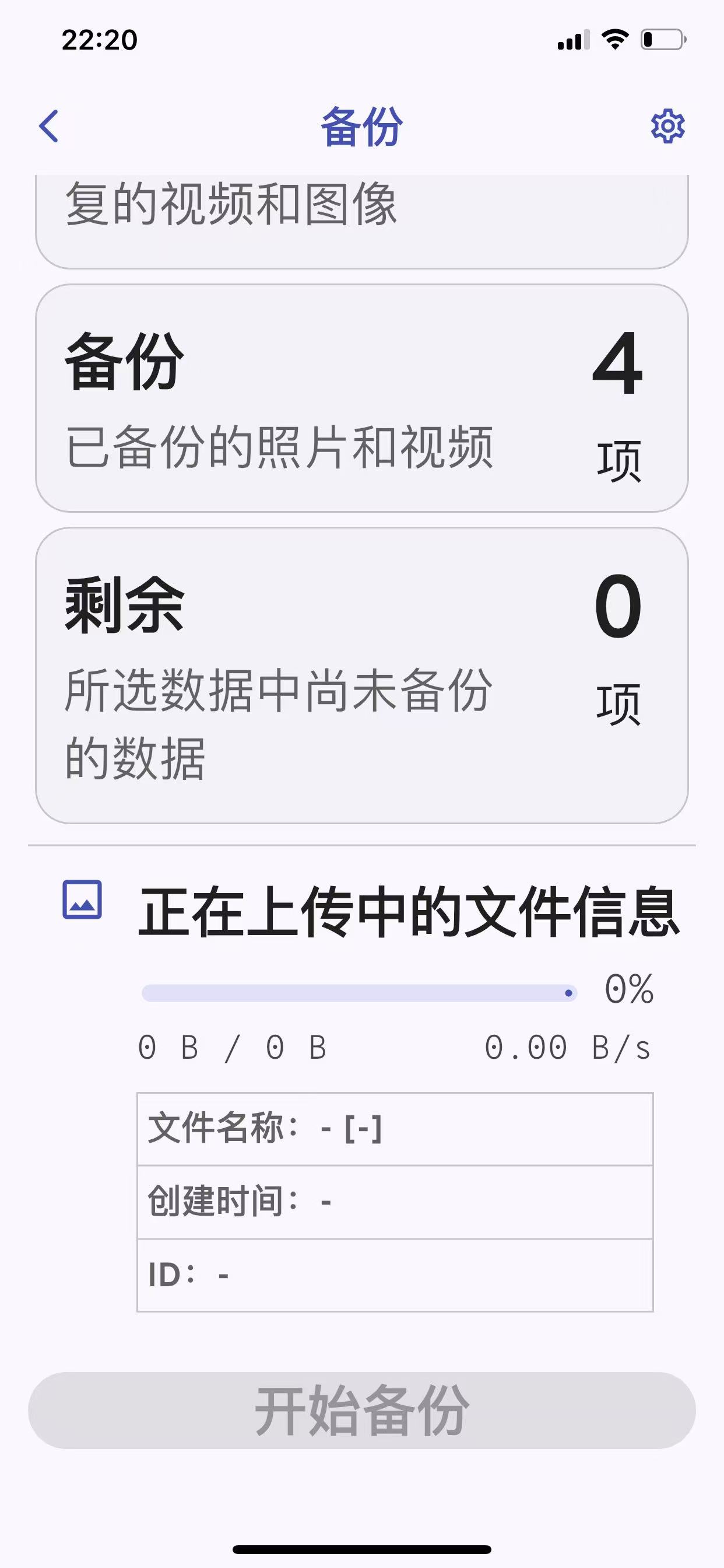
Task: Open backup settings gear icon
Action: [x=667, y=127]
